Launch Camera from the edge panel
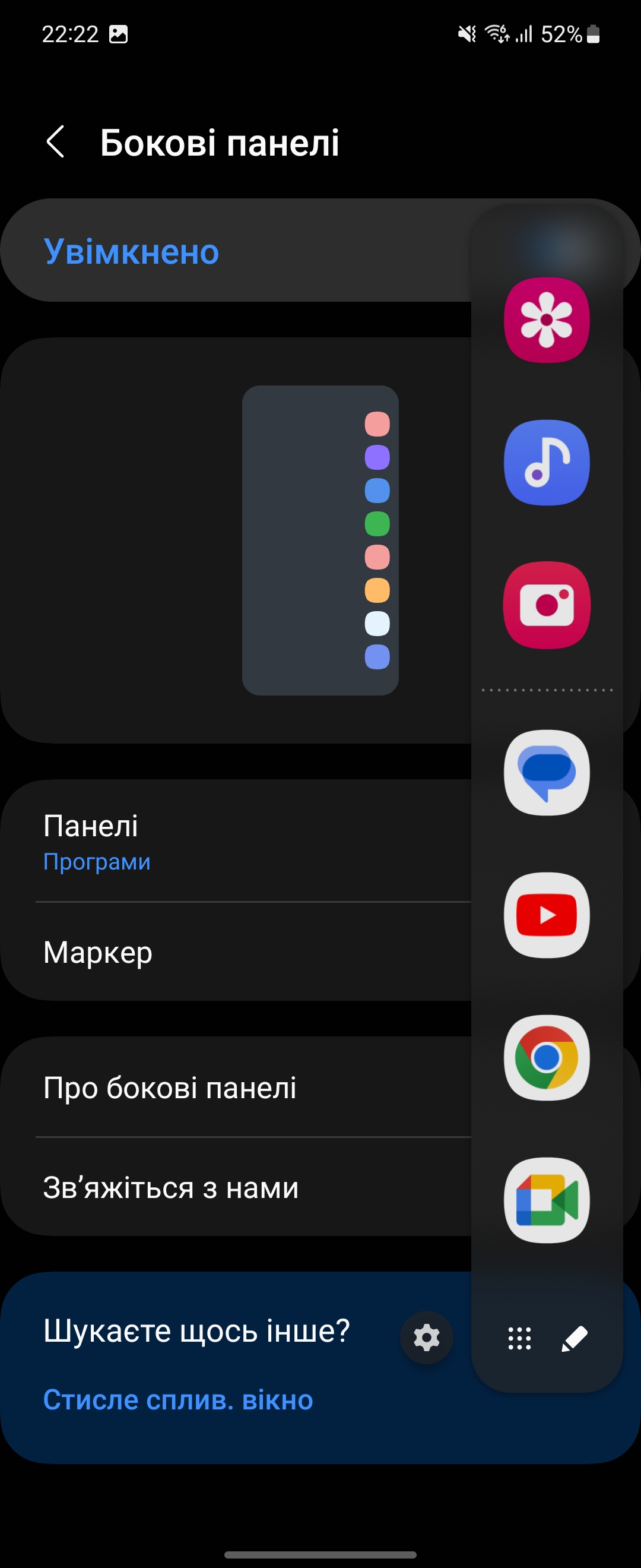This screenshot has height=1568, width=641. pos(546,605)
